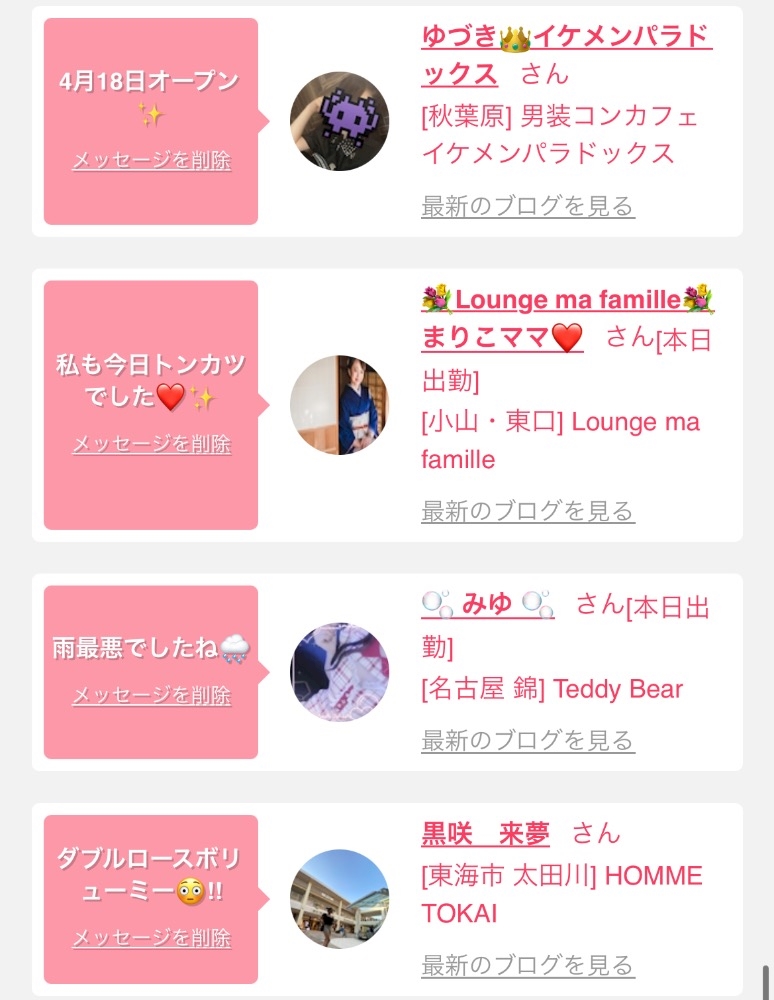Delete the ダブルロースボリューミー message
Viewport: 774px width, 1000px height.
[x=152, y=938]
